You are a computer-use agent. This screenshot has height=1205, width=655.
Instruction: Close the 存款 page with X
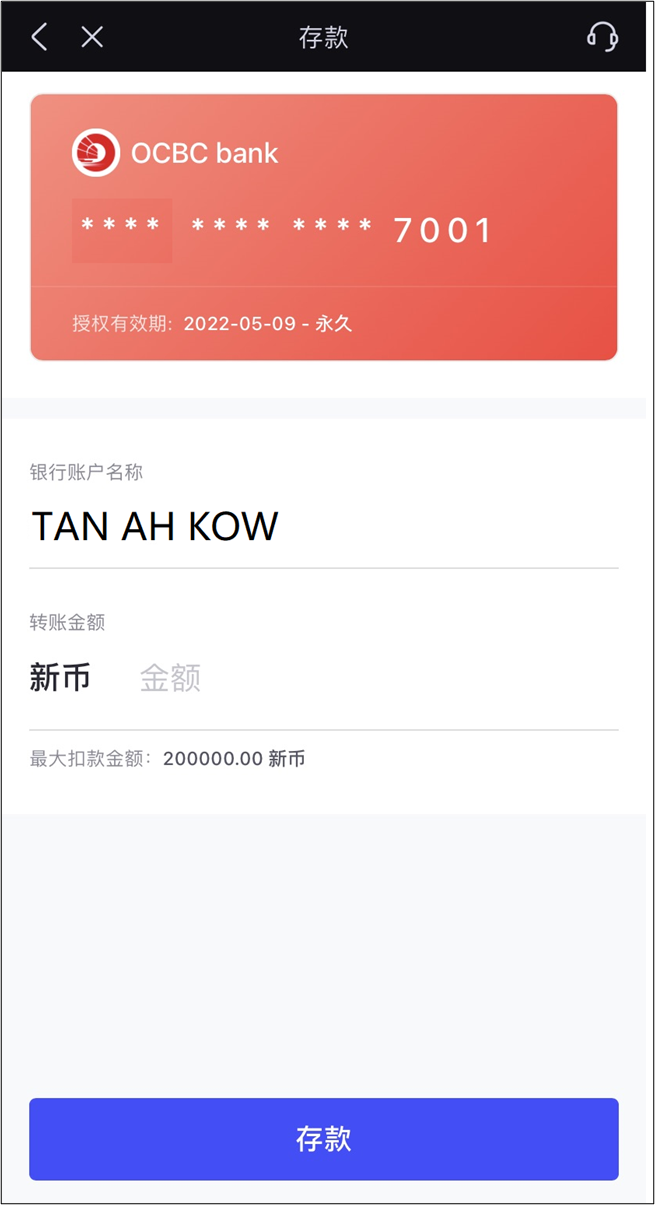point(92,38)
